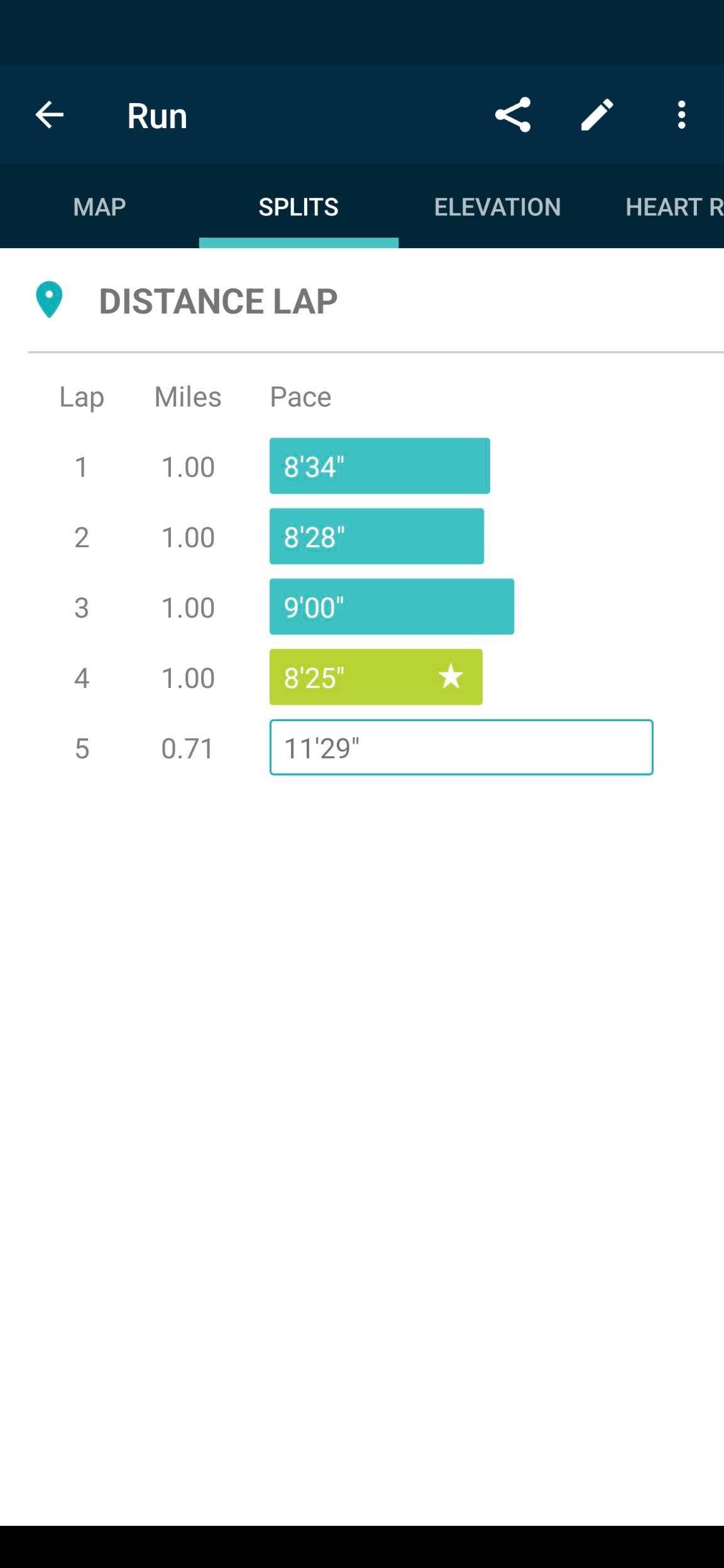
Task: Edit the run with the pencil icon
Action: (x=597, y=115)
